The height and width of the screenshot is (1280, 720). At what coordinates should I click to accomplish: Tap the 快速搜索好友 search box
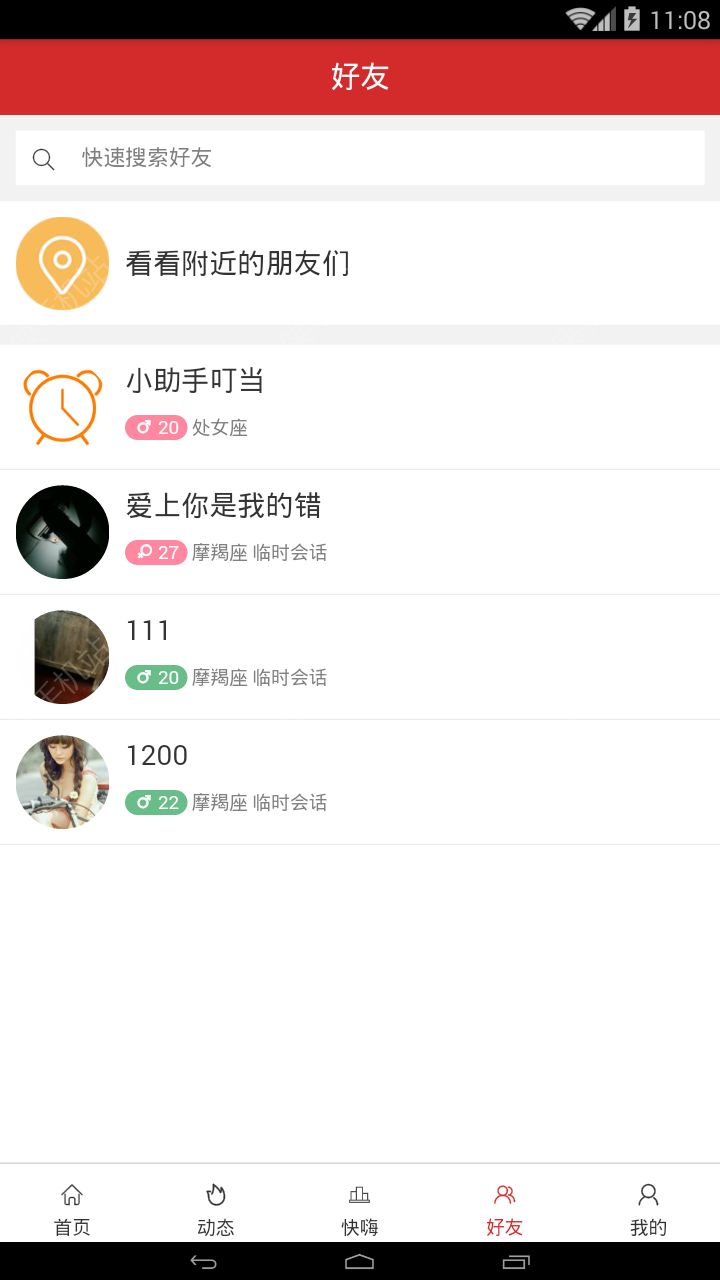coord(360,158)
